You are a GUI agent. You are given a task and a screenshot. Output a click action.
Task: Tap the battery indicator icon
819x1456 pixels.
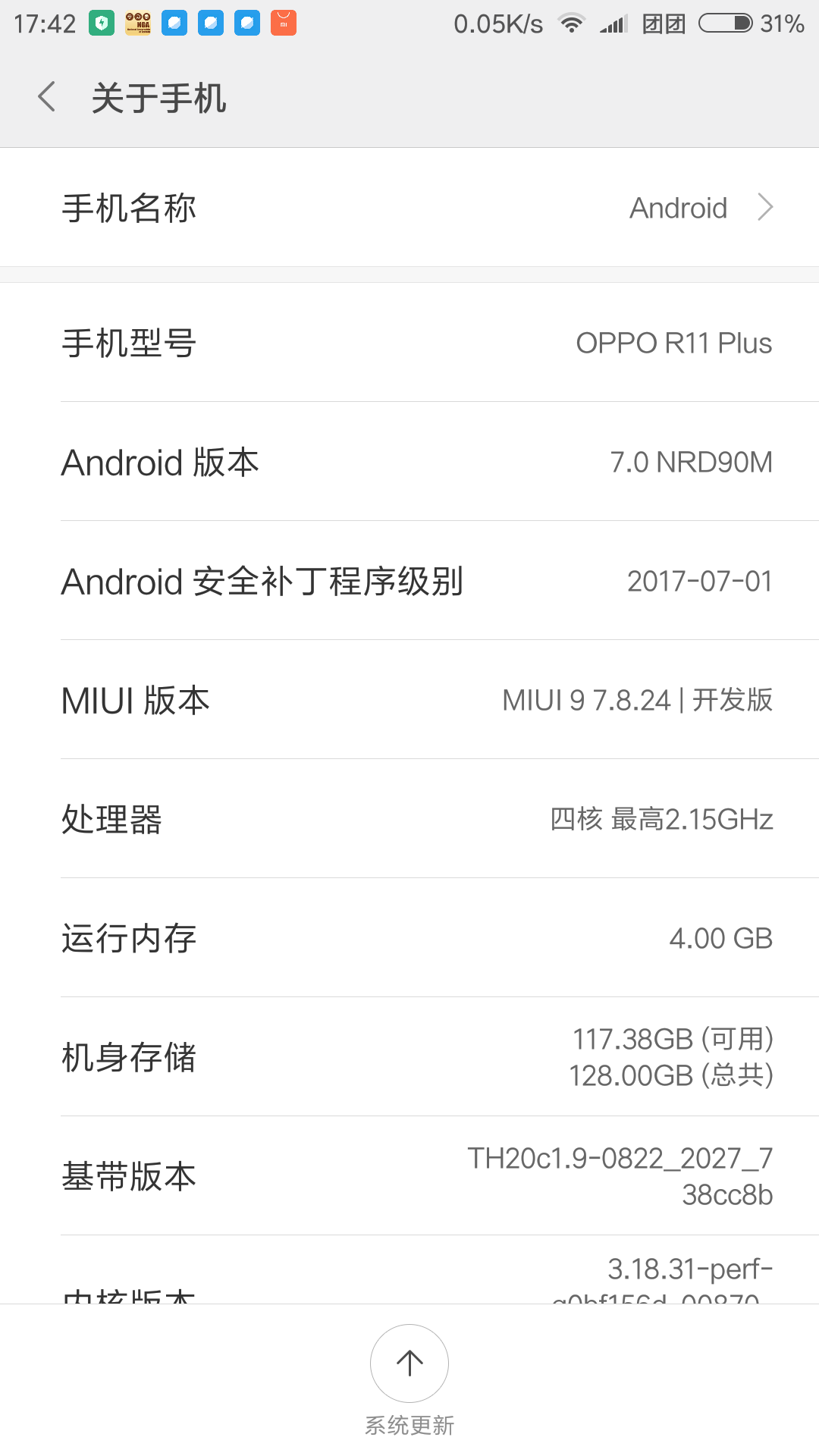726,23
